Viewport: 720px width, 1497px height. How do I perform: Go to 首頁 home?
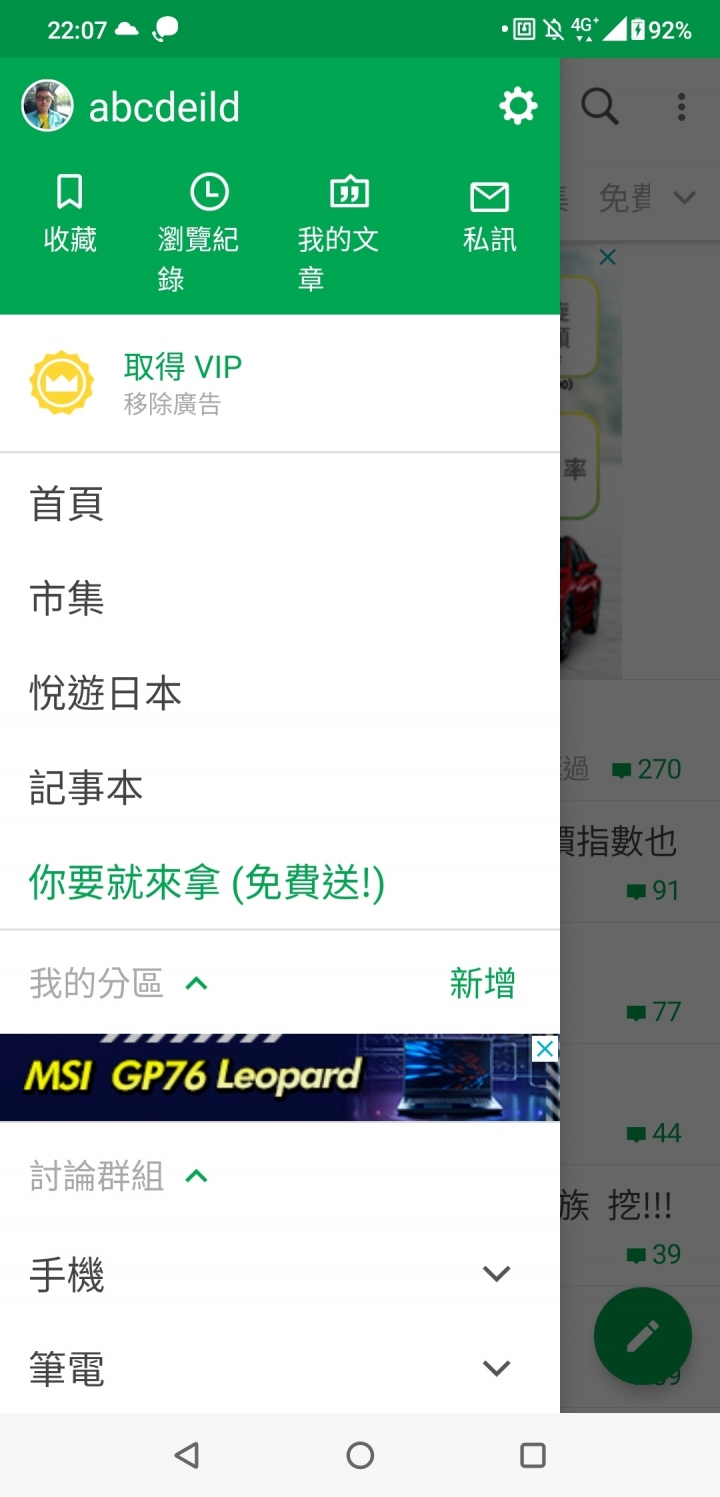click(x=67, y=504)
